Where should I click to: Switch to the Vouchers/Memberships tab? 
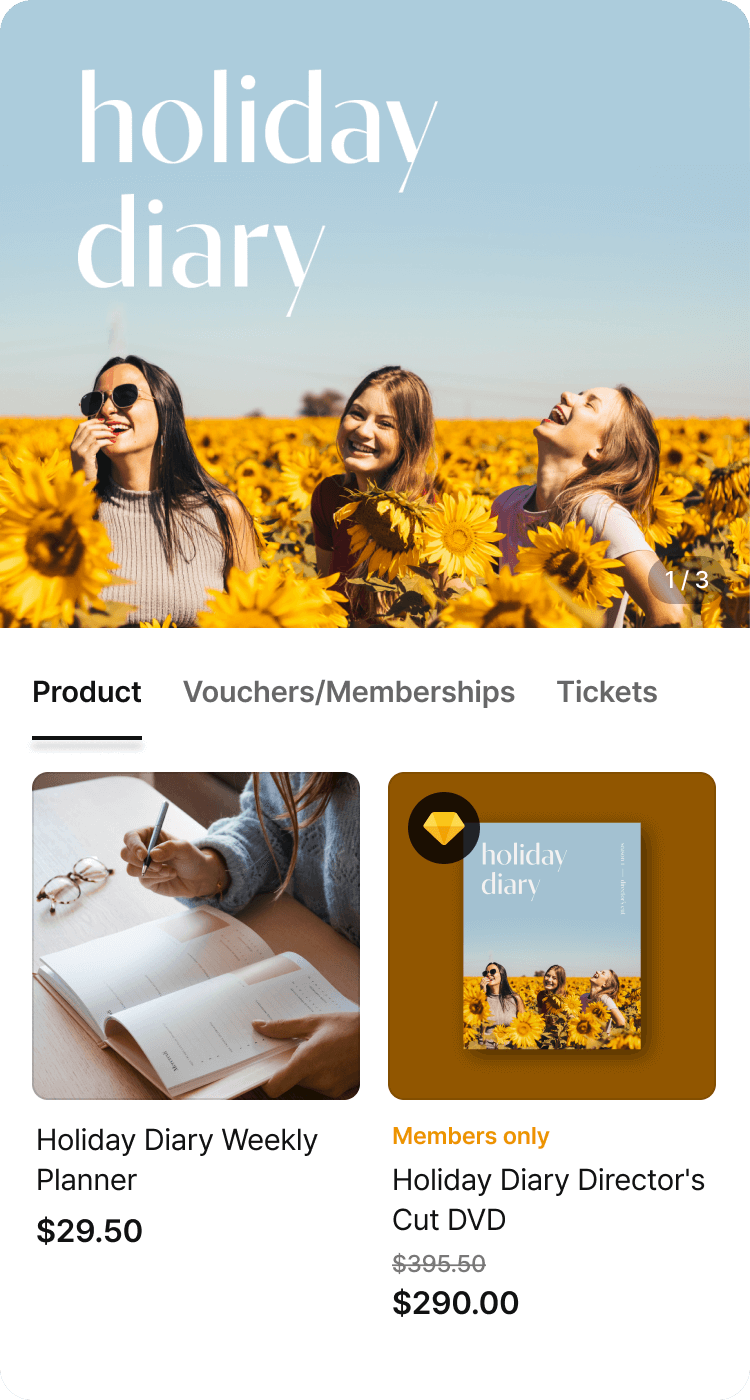point(349,692)
